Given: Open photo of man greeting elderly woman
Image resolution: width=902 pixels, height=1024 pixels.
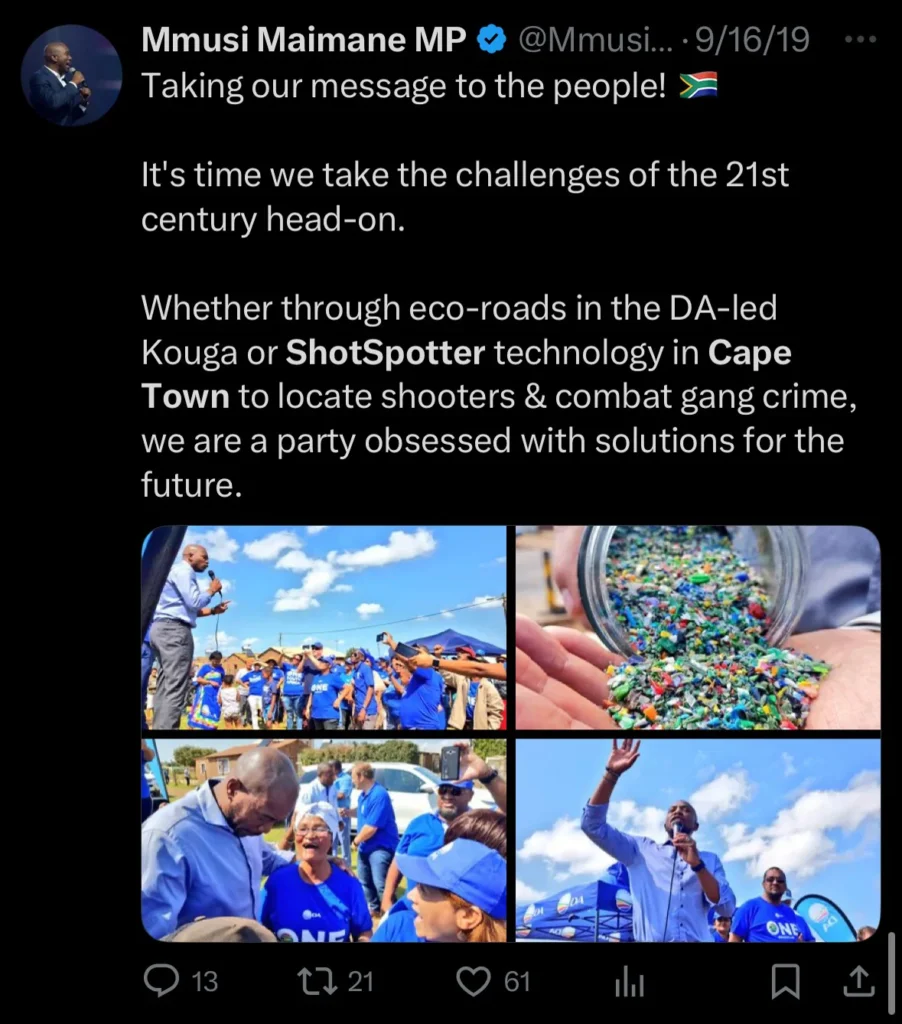Looking at the screenshot, I should coord(325,840).
